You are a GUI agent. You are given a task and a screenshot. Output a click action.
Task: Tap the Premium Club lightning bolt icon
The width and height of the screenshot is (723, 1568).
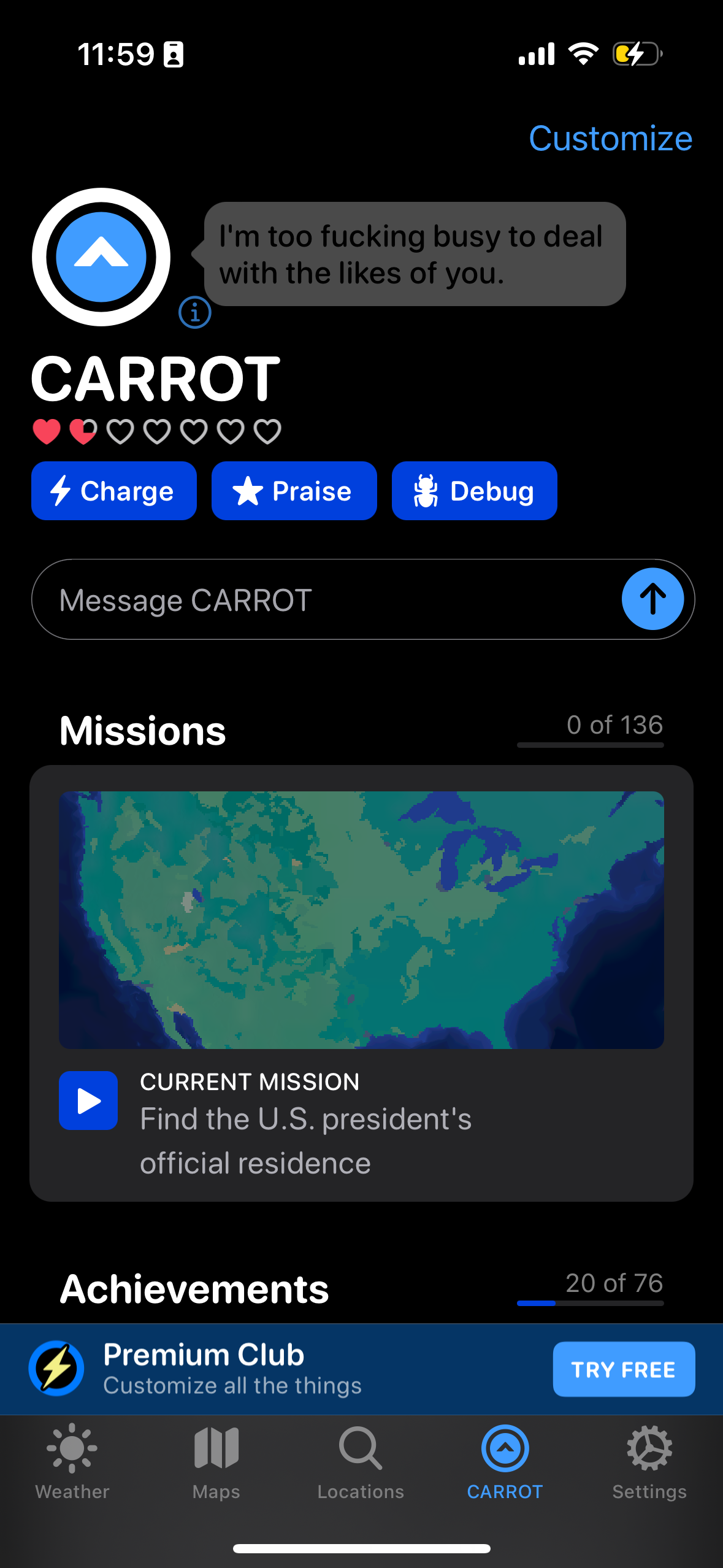(x=55, y=1368)
